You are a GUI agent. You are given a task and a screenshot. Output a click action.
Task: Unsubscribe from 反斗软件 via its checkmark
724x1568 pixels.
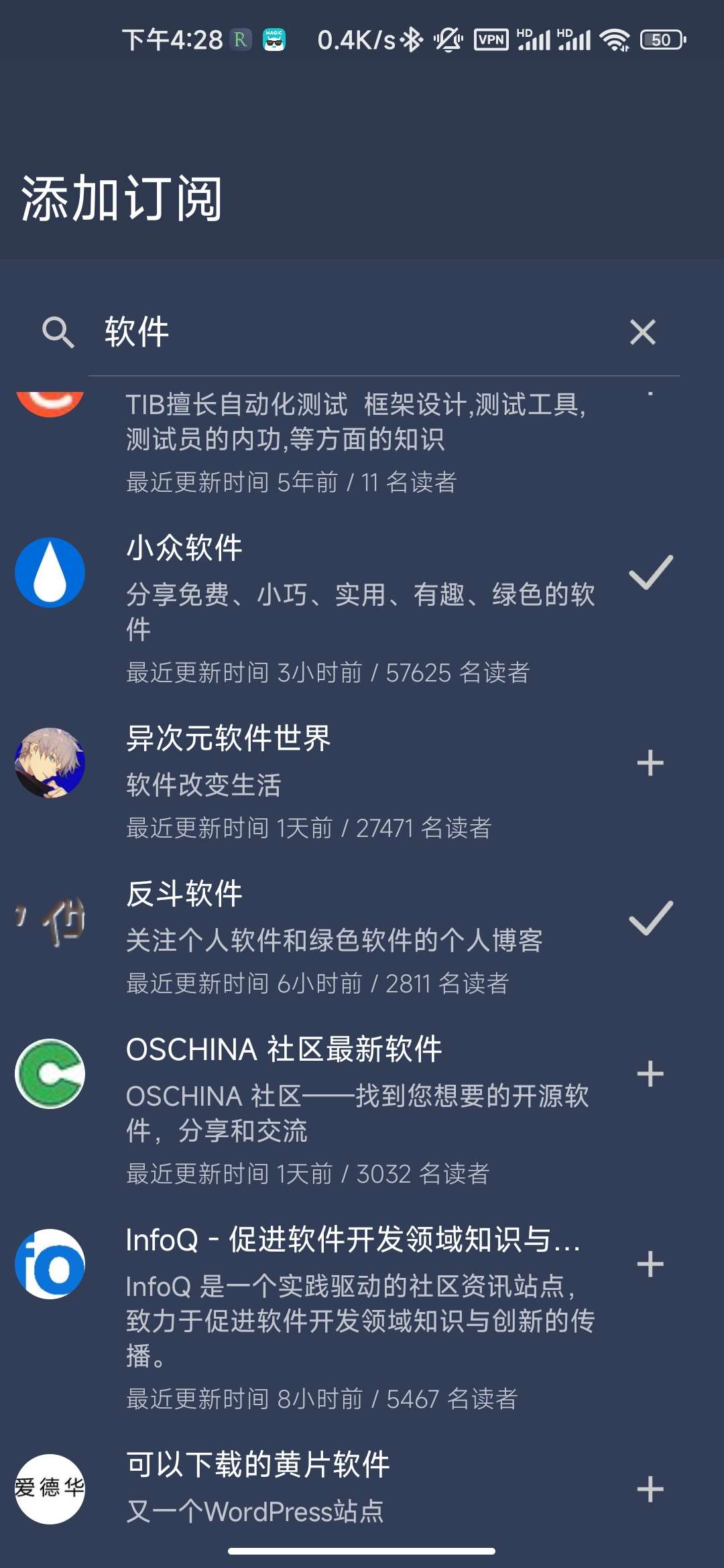pos(650,919)
